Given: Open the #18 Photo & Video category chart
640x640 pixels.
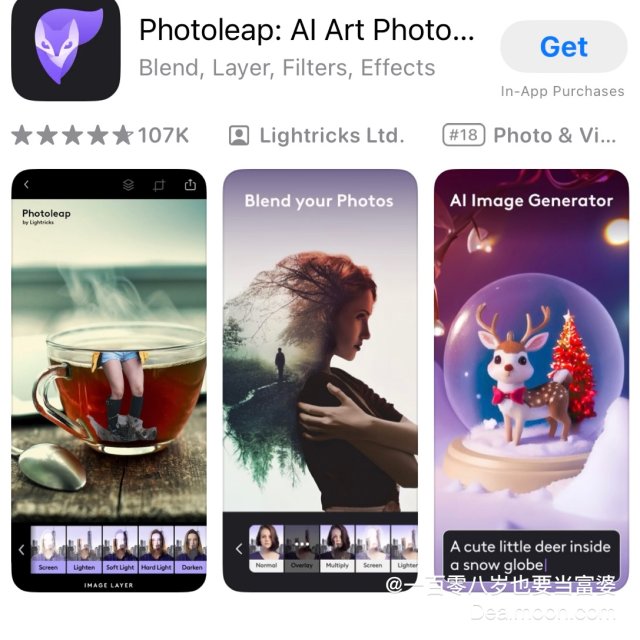Looking at the screenshot, I should (x=530, y=135).
